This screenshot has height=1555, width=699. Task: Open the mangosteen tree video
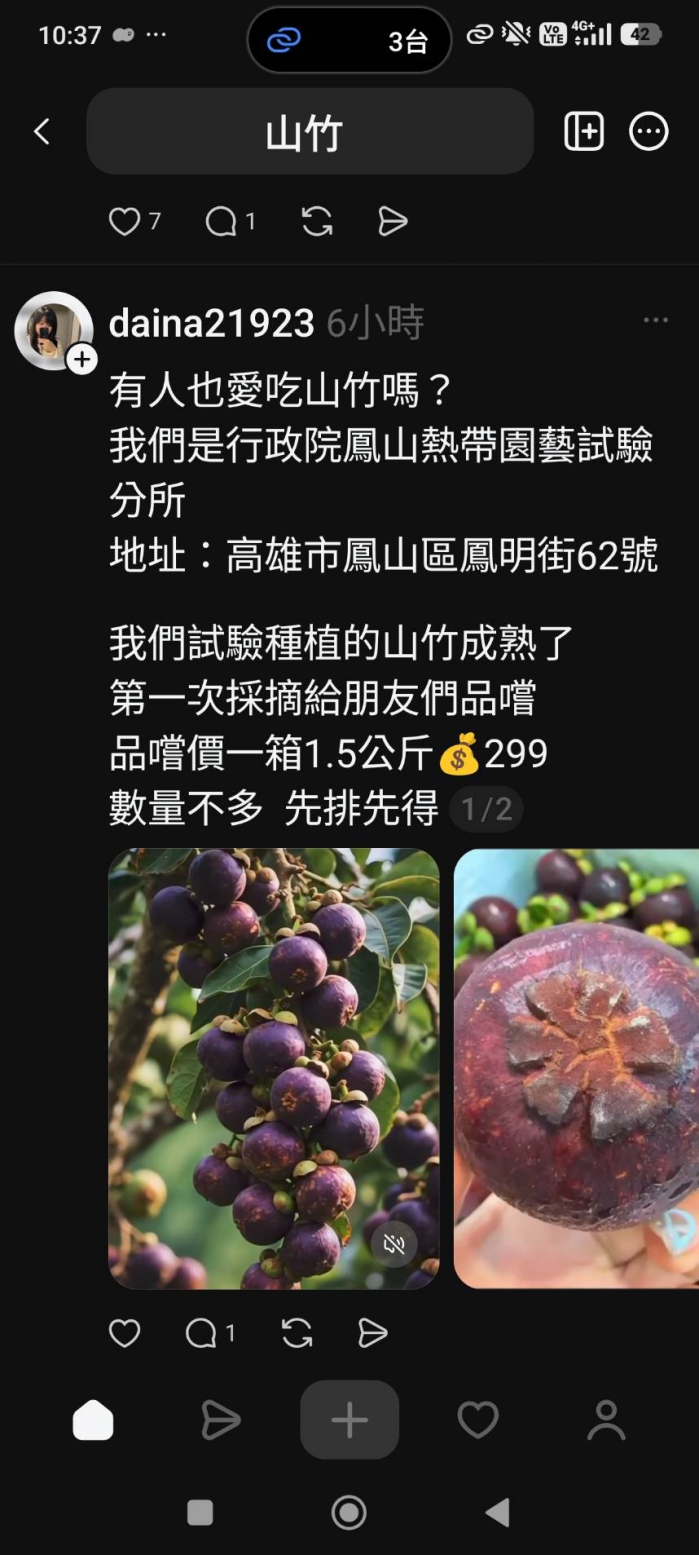(x=273, y=1050)
